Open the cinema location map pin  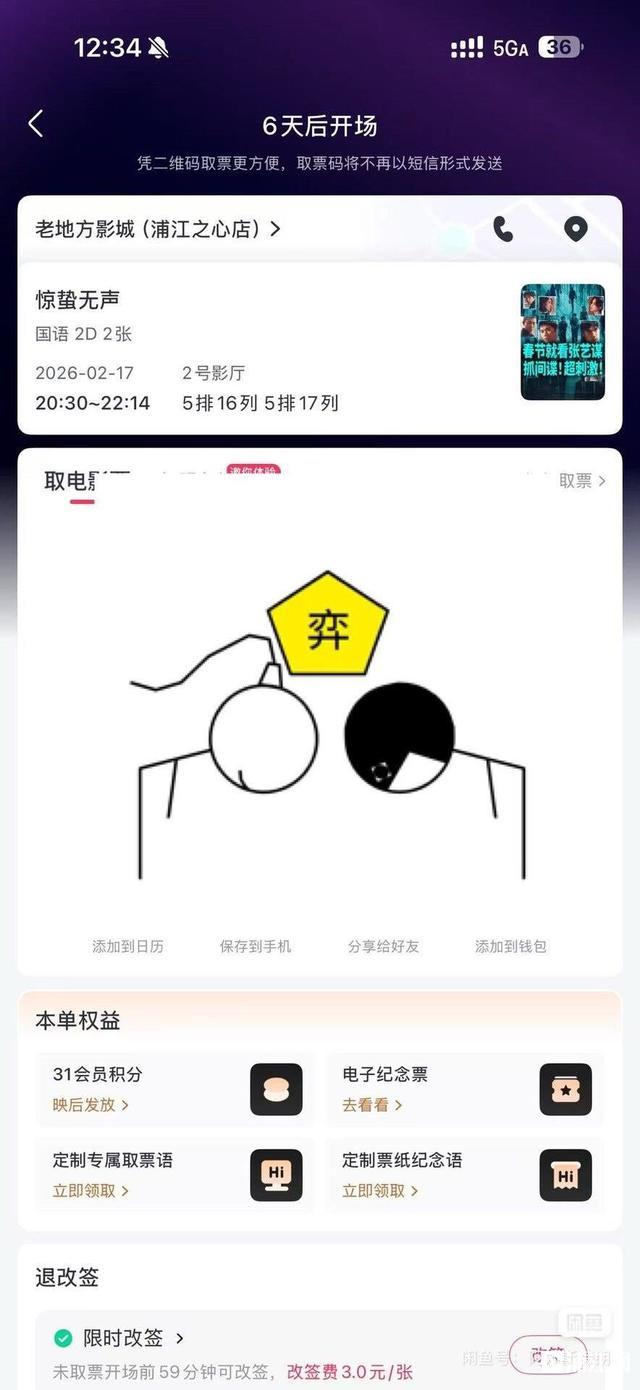coord(575,229)
